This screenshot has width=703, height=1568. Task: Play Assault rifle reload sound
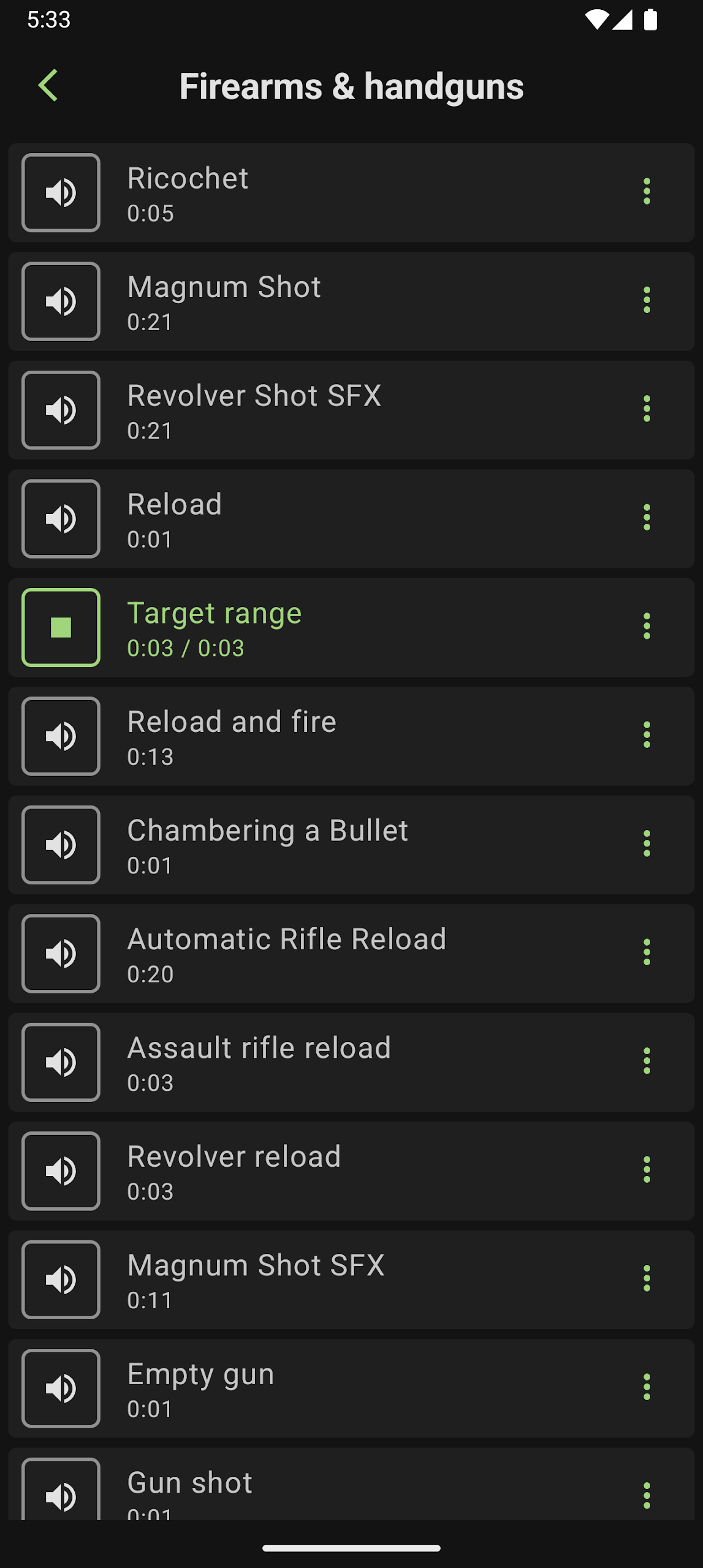[x=61, y=1062]
